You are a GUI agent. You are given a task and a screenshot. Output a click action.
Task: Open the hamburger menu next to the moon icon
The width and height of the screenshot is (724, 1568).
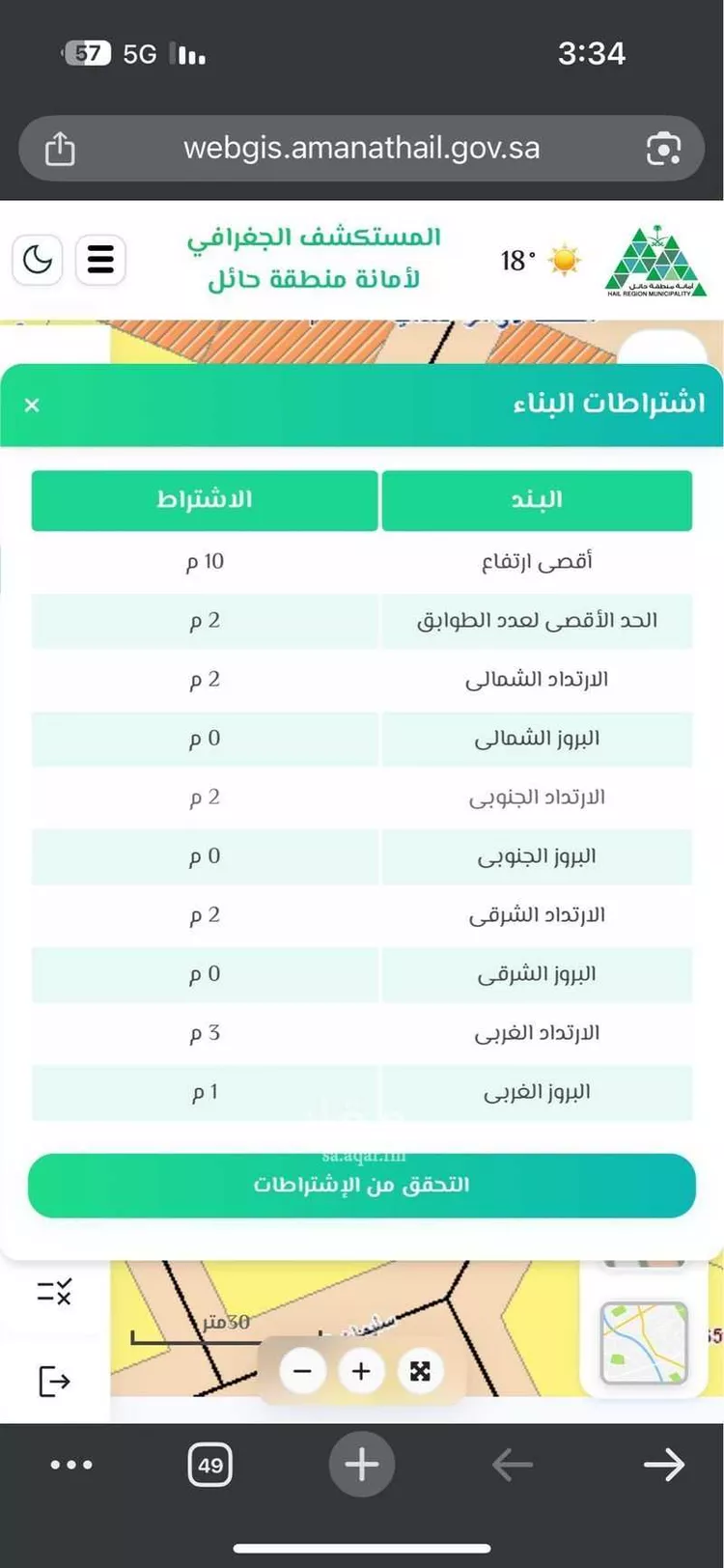click(100, 259)
